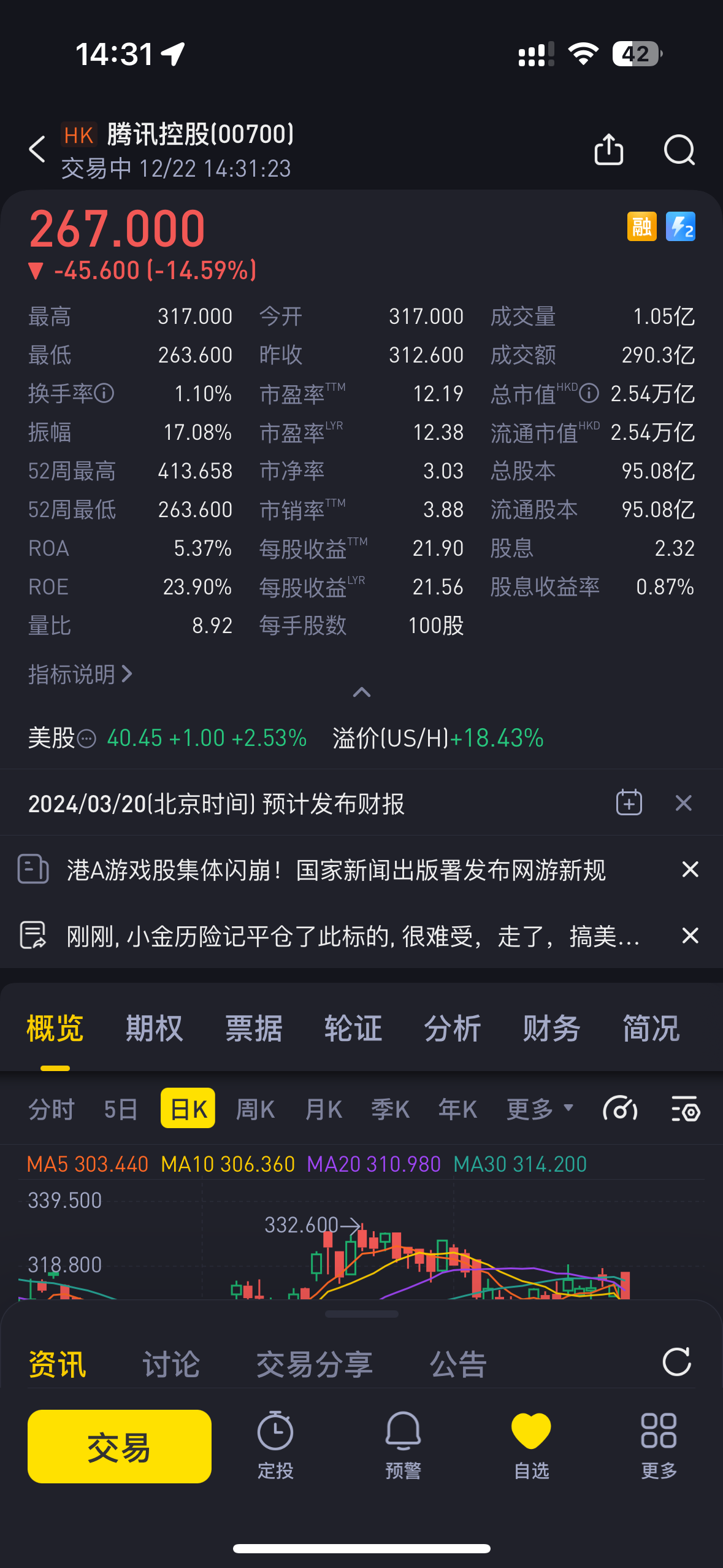Tap the yellow 交易 button
Viewport: 723px width, 1568px height.
(120, 1447)
